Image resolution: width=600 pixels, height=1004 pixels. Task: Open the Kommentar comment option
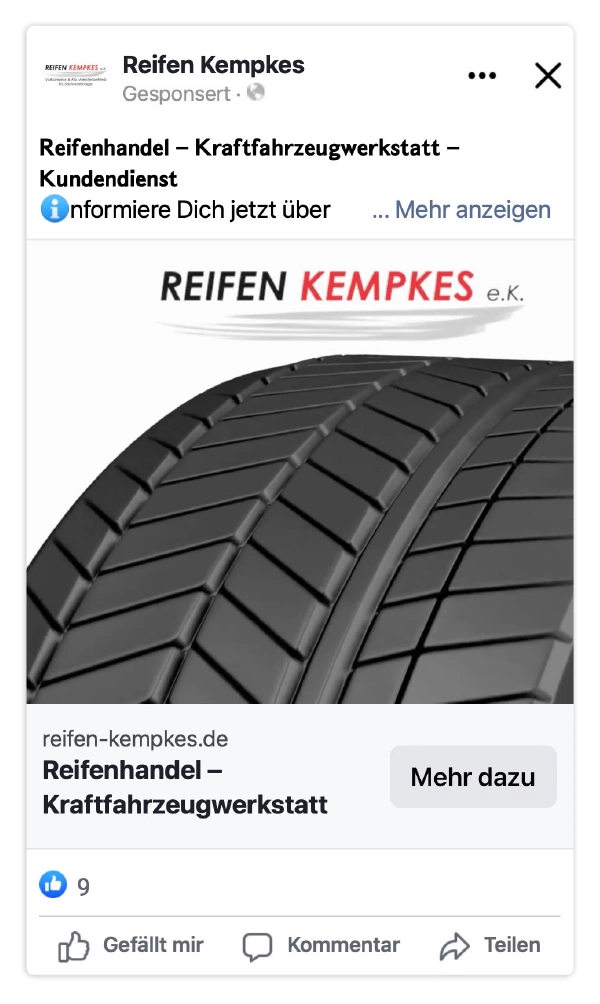tap(321, 945)
